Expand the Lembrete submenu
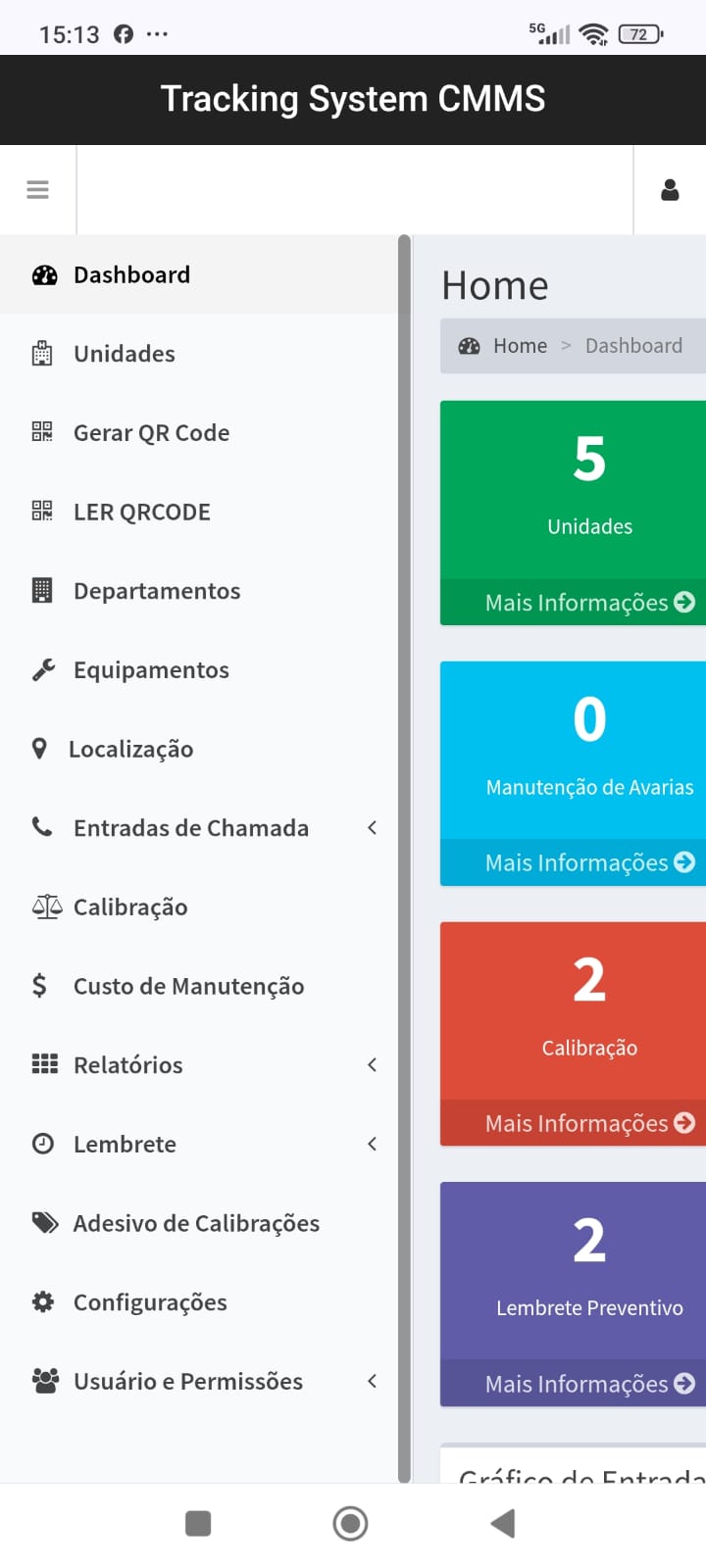 click(x=125, y=1144)
